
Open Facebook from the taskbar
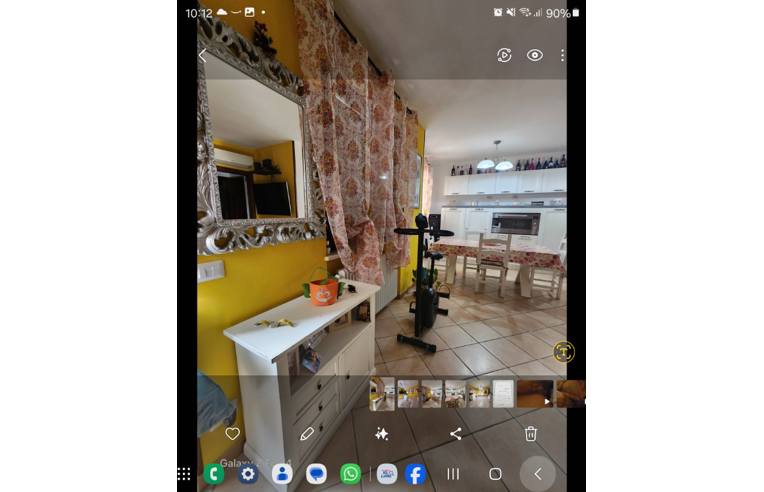pyautogui.click(x=415, y=474)
